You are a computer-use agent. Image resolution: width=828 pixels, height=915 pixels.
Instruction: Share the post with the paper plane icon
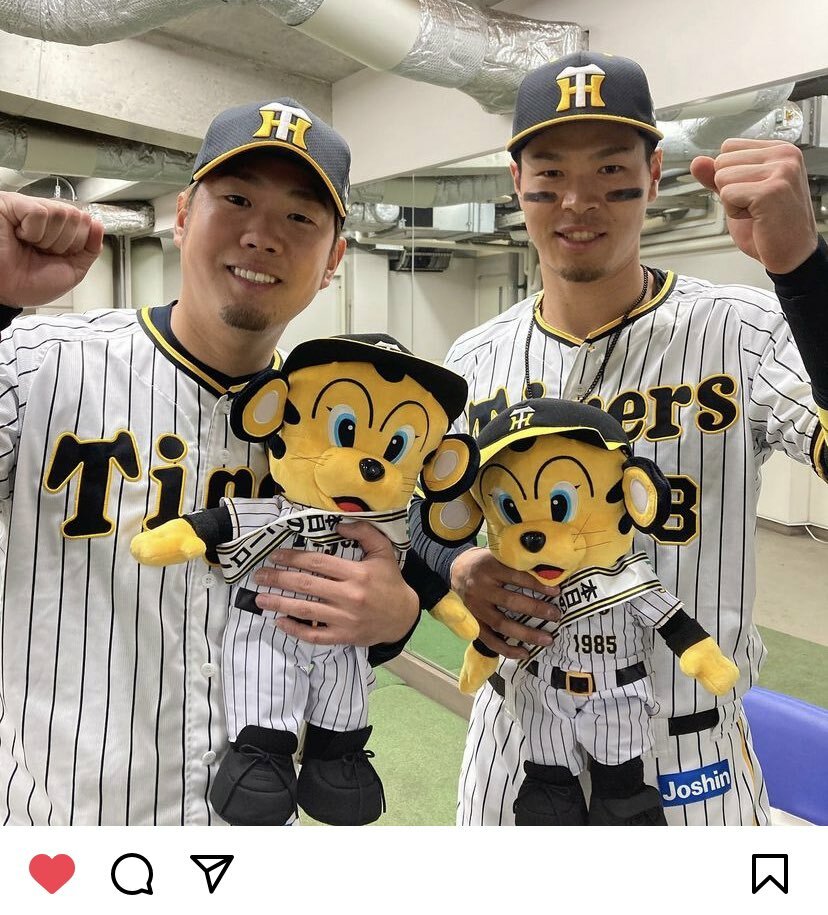[x=212, y=873]
